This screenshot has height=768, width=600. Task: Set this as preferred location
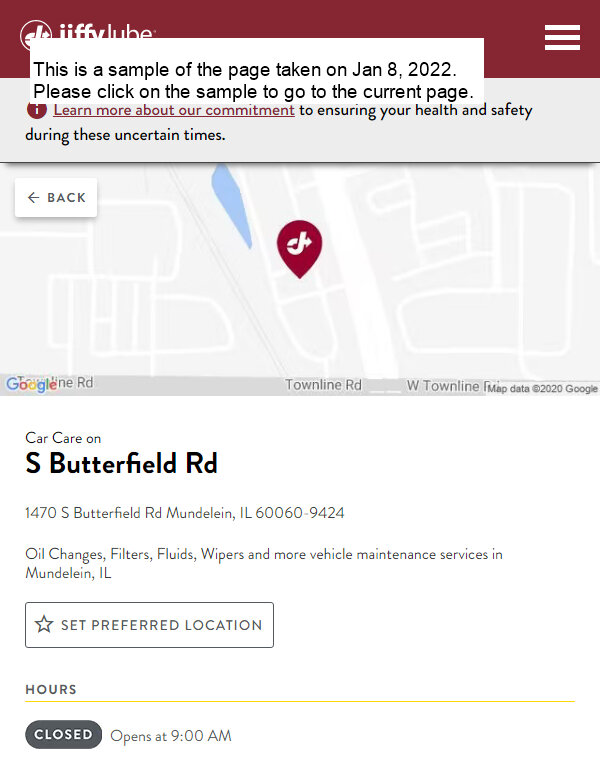[149, 625]
